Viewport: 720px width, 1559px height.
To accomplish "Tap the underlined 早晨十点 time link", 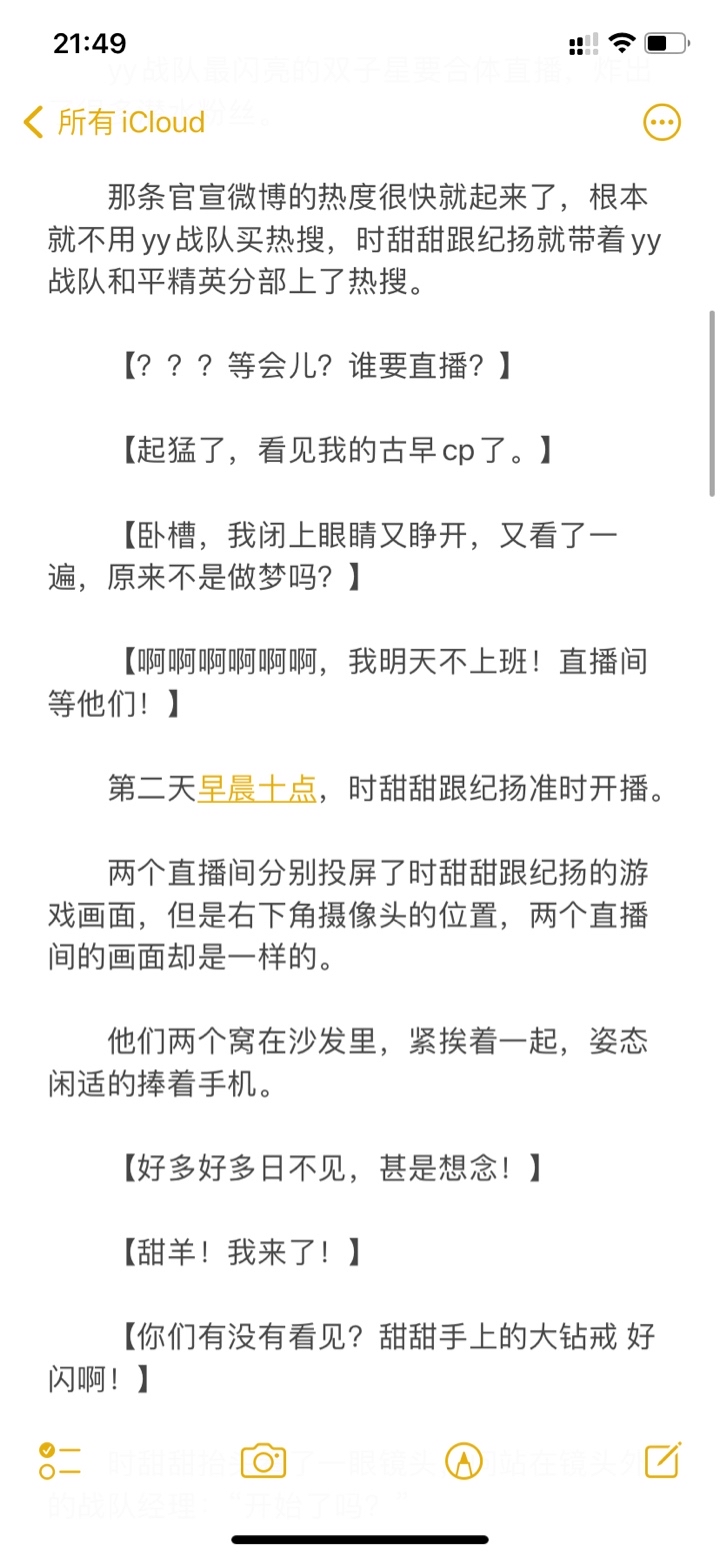I will (257, 789).
